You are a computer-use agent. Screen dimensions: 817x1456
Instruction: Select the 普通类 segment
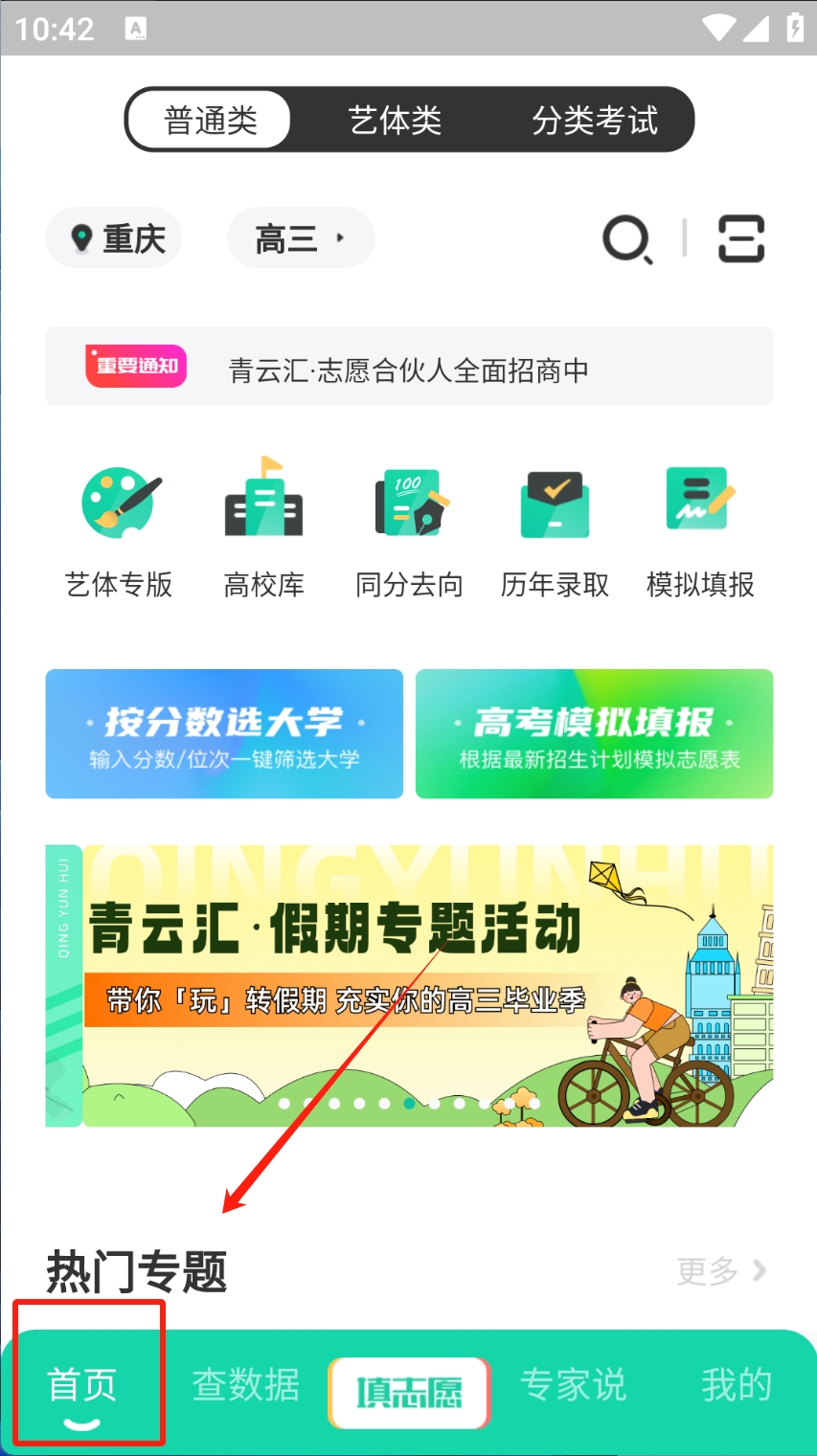tap(211, 121)
